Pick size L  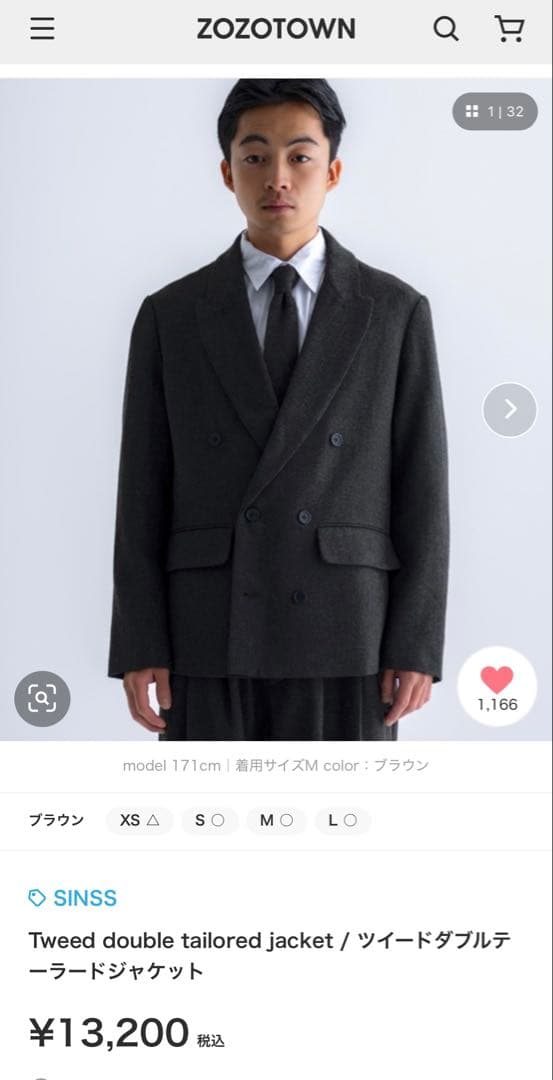342,820
